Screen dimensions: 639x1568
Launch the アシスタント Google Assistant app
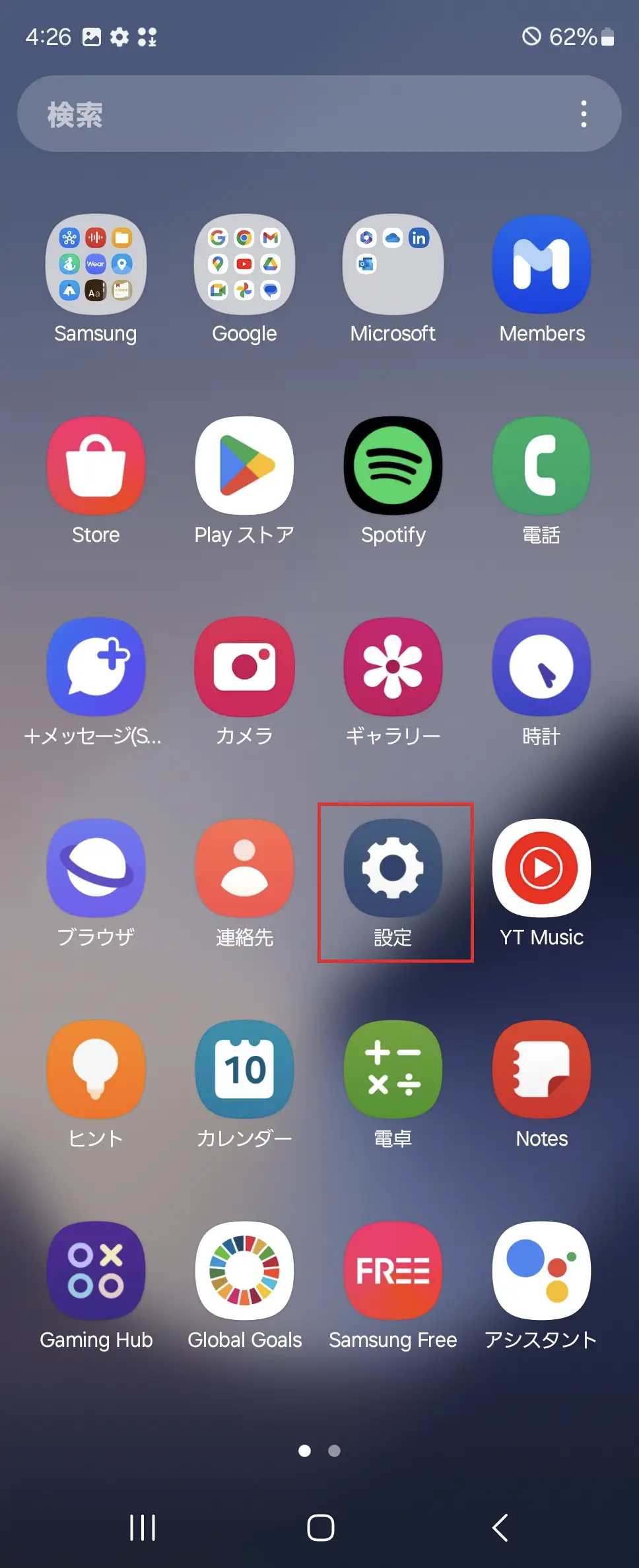(x=541, y=1271)
